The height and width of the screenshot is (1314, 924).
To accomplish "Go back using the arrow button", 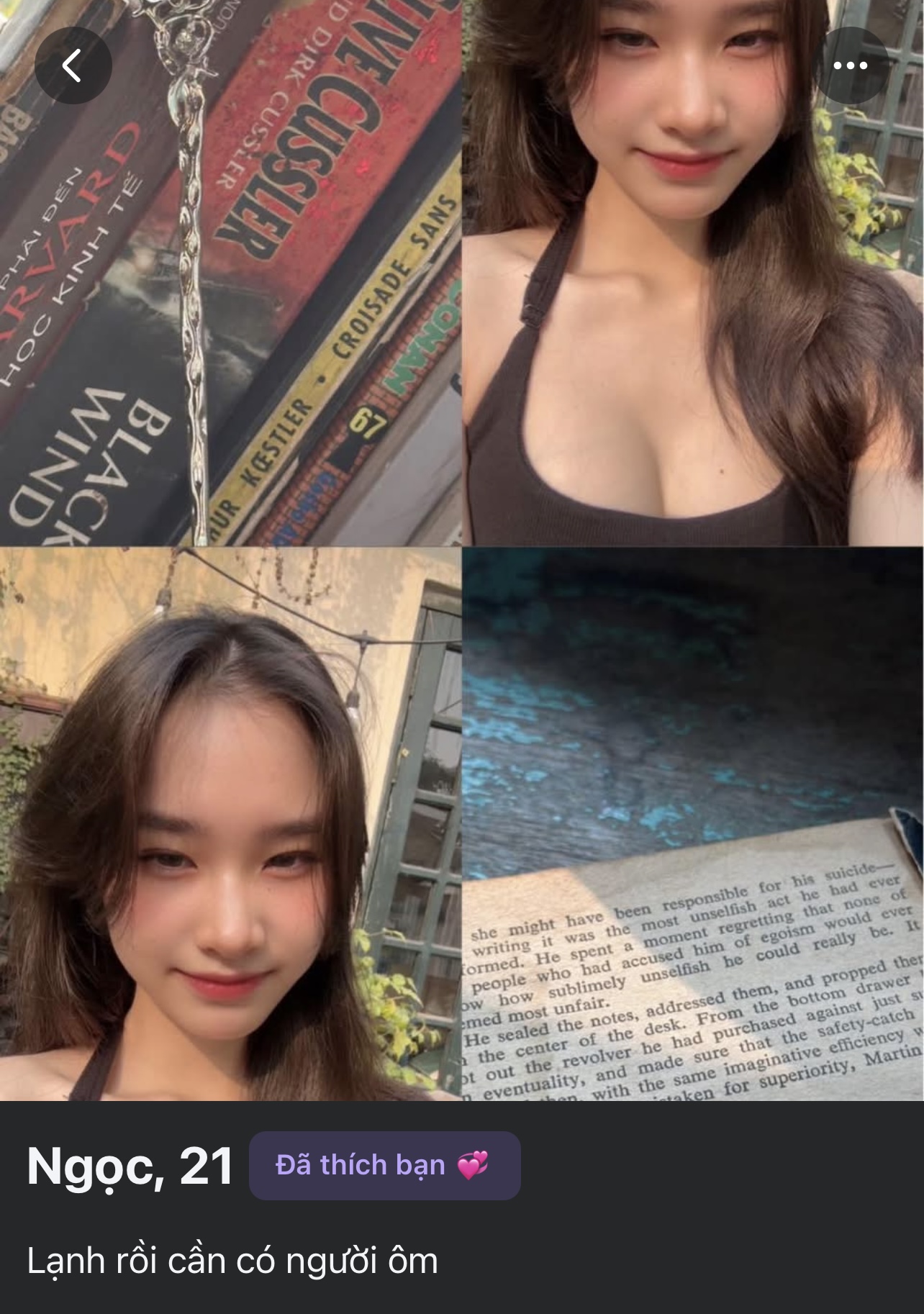I will pyautogui.click(x=73, y=66).
